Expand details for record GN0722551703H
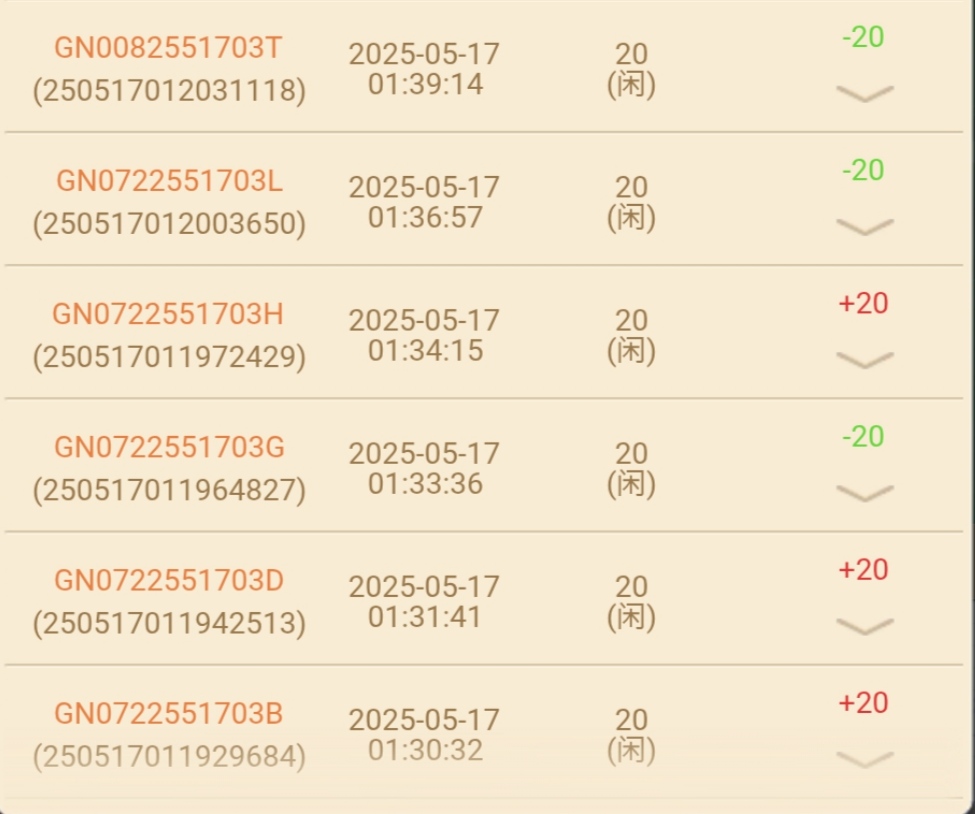975x814 pixels. coord(864,359)
